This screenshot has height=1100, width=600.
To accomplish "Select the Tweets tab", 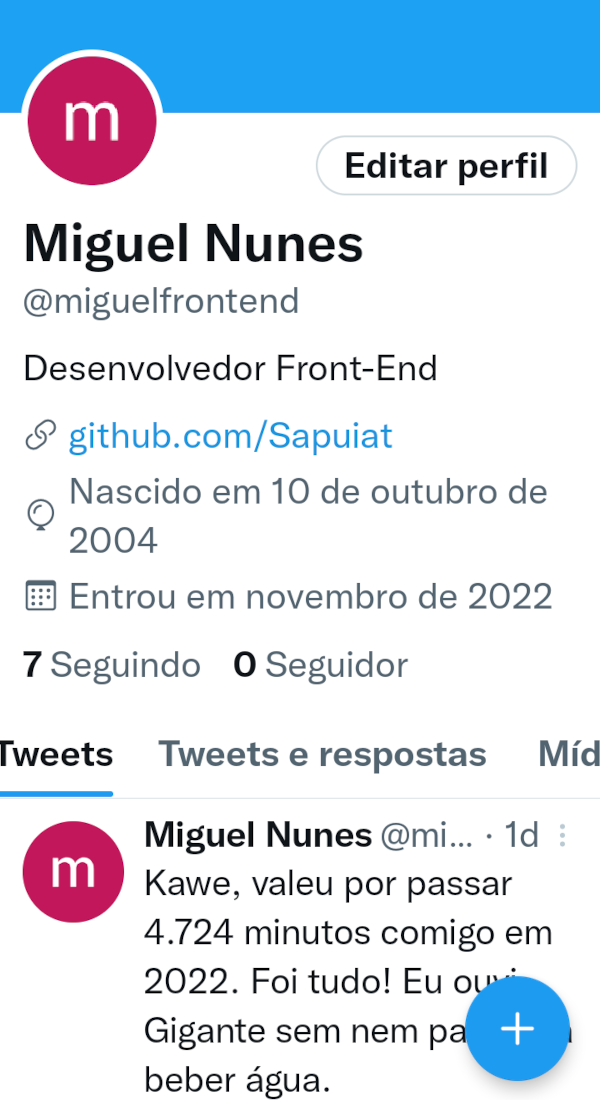I will [56, 754].
